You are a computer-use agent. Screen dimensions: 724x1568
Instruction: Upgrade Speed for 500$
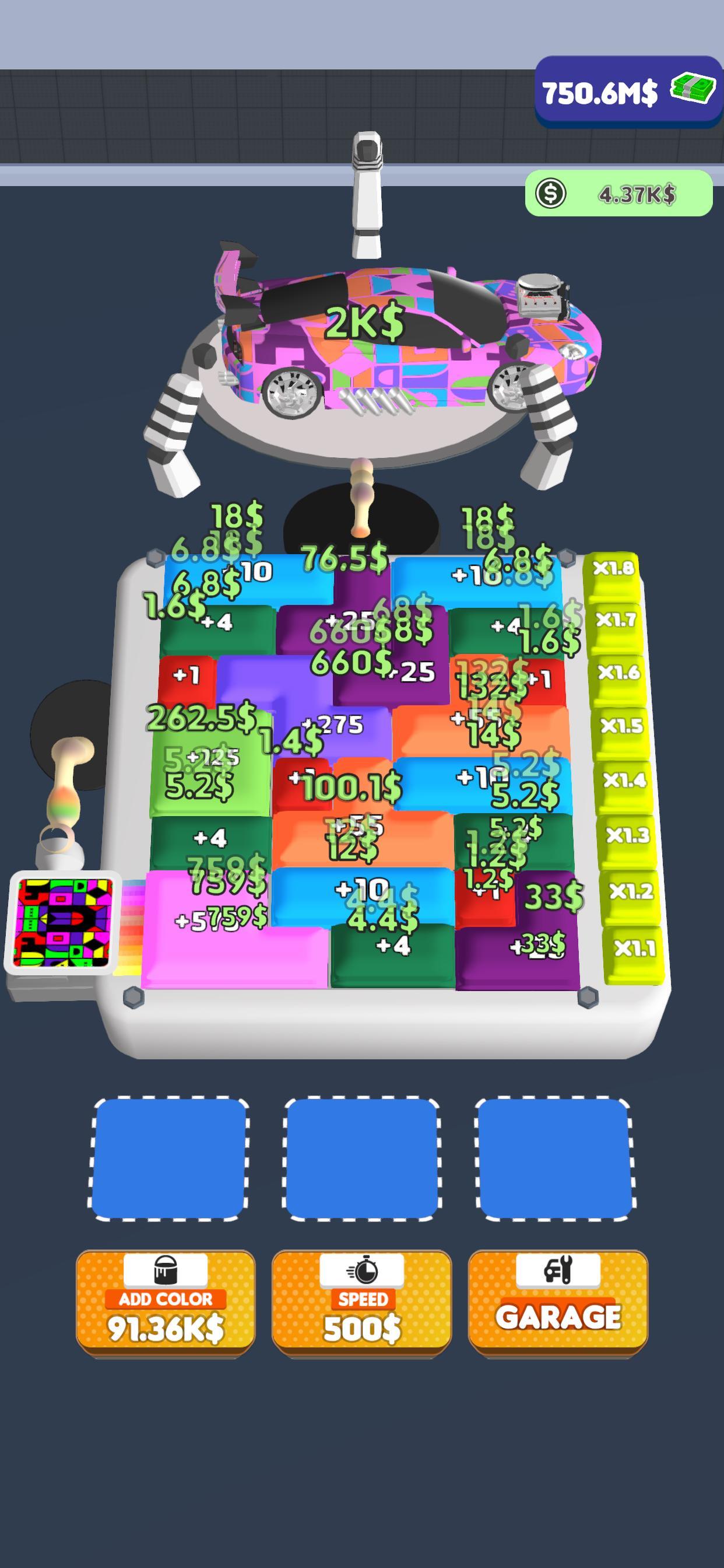(x=361, y=1303)
